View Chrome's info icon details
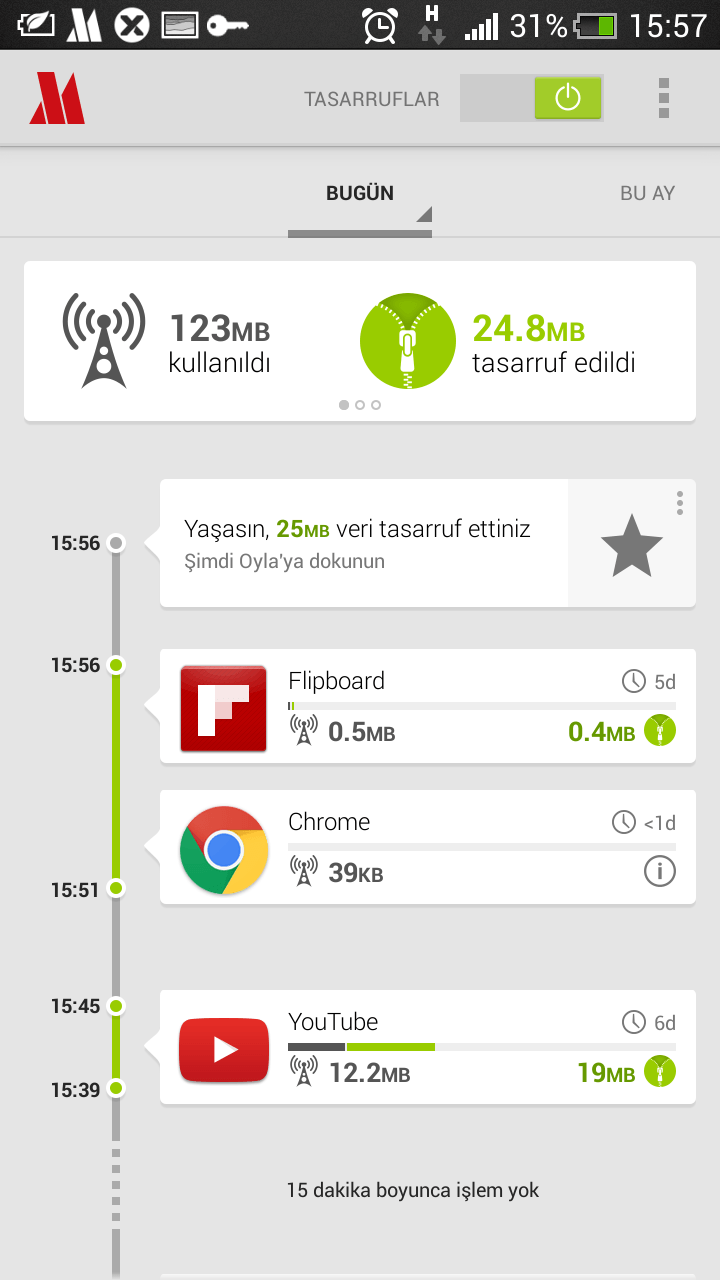Screen dimensions: 720x1280 tap(659, 872)
